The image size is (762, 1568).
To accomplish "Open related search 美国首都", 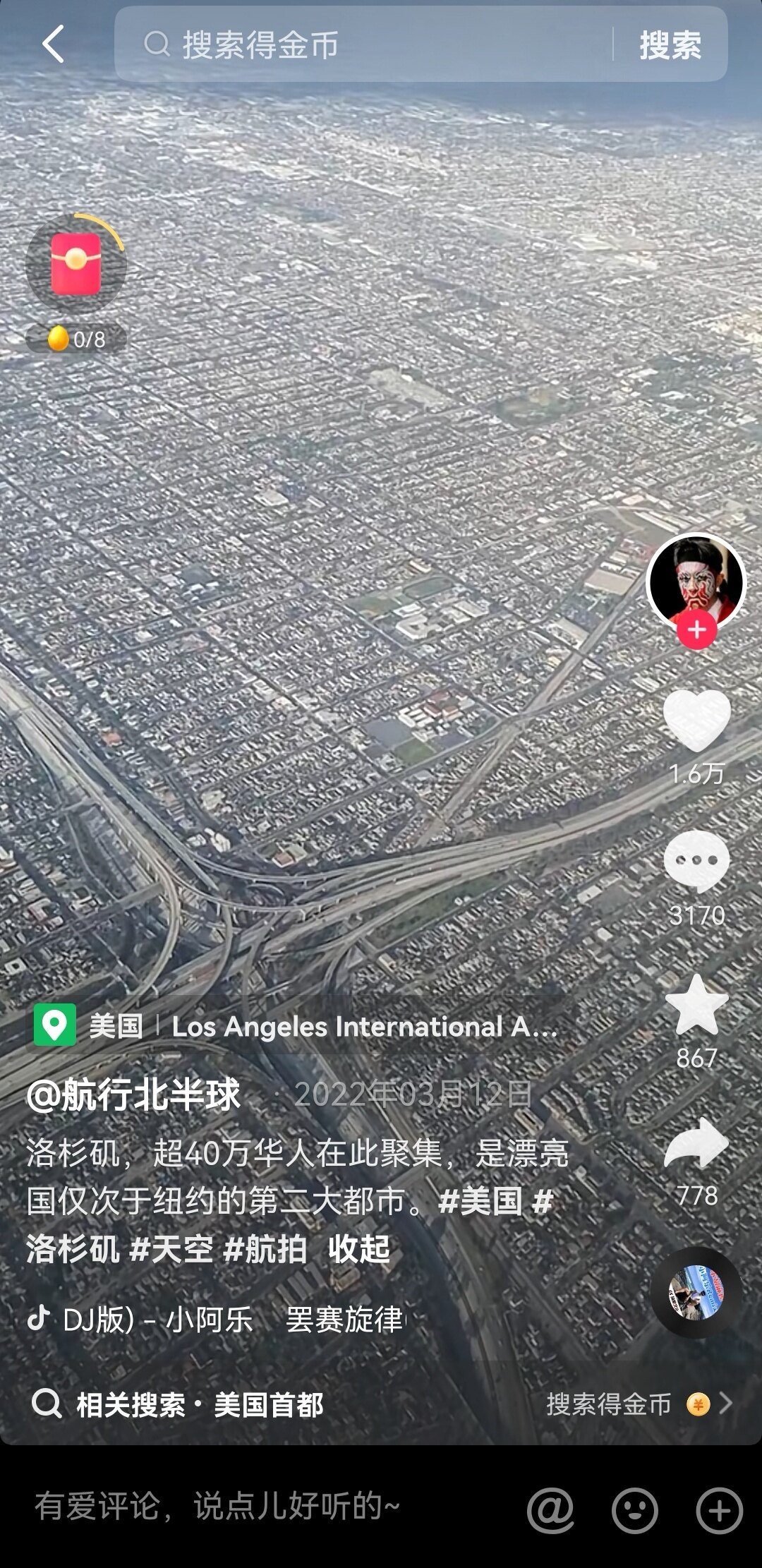I will tap(268, 1404).
